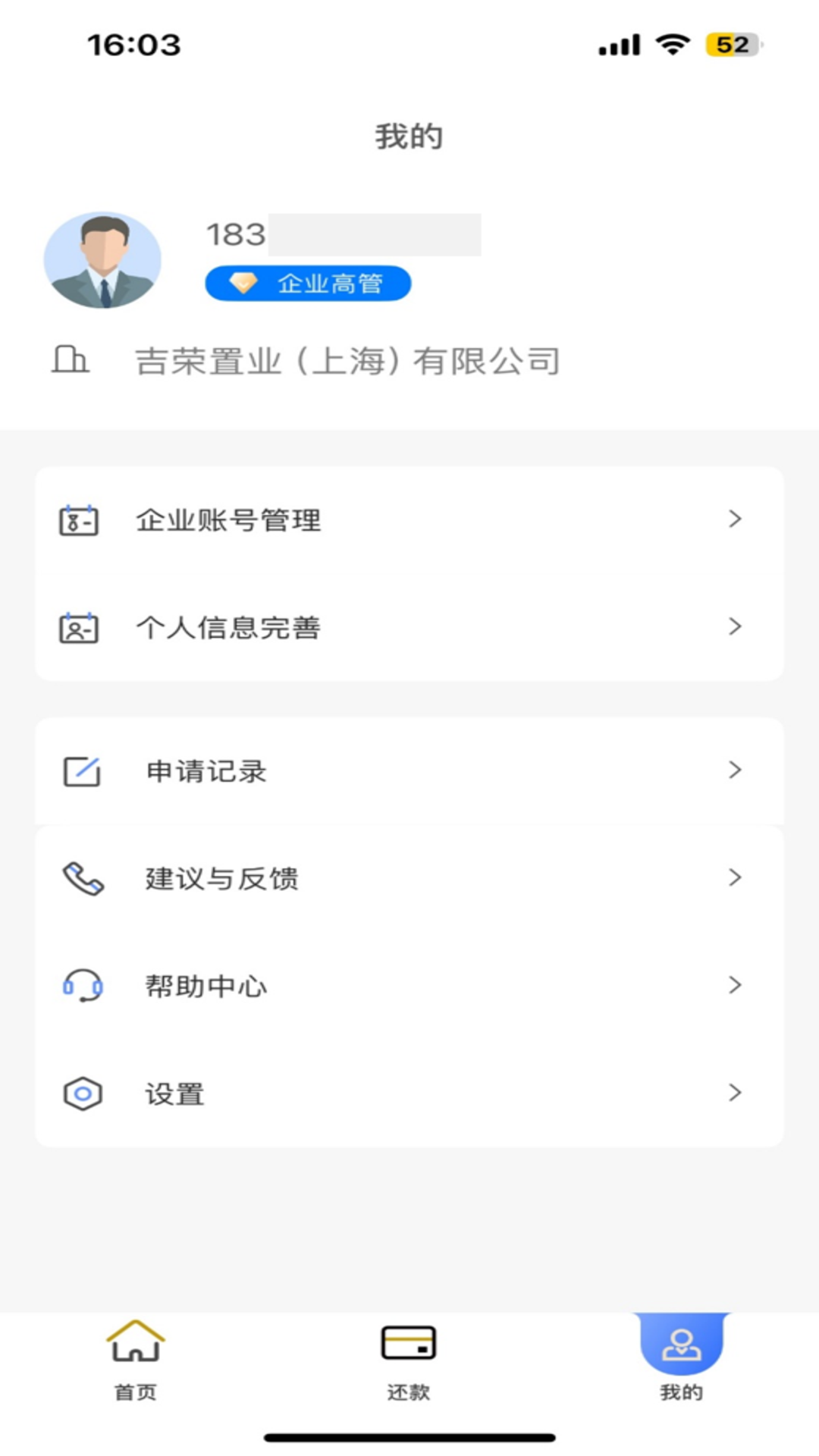The image size is (819, 1456).
Task: Switch to the 还款 tab
Action: pos(408,1359)
